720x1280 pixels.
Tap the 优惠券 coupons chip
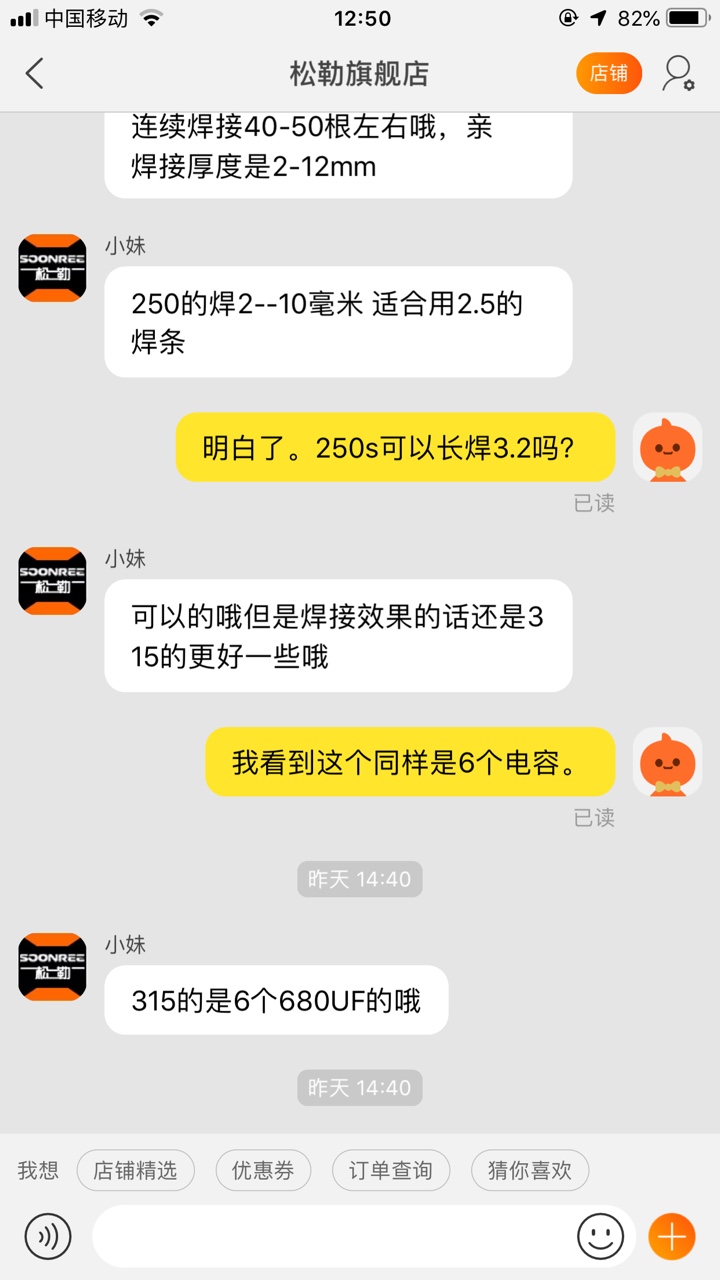(x=263, y=1170)
